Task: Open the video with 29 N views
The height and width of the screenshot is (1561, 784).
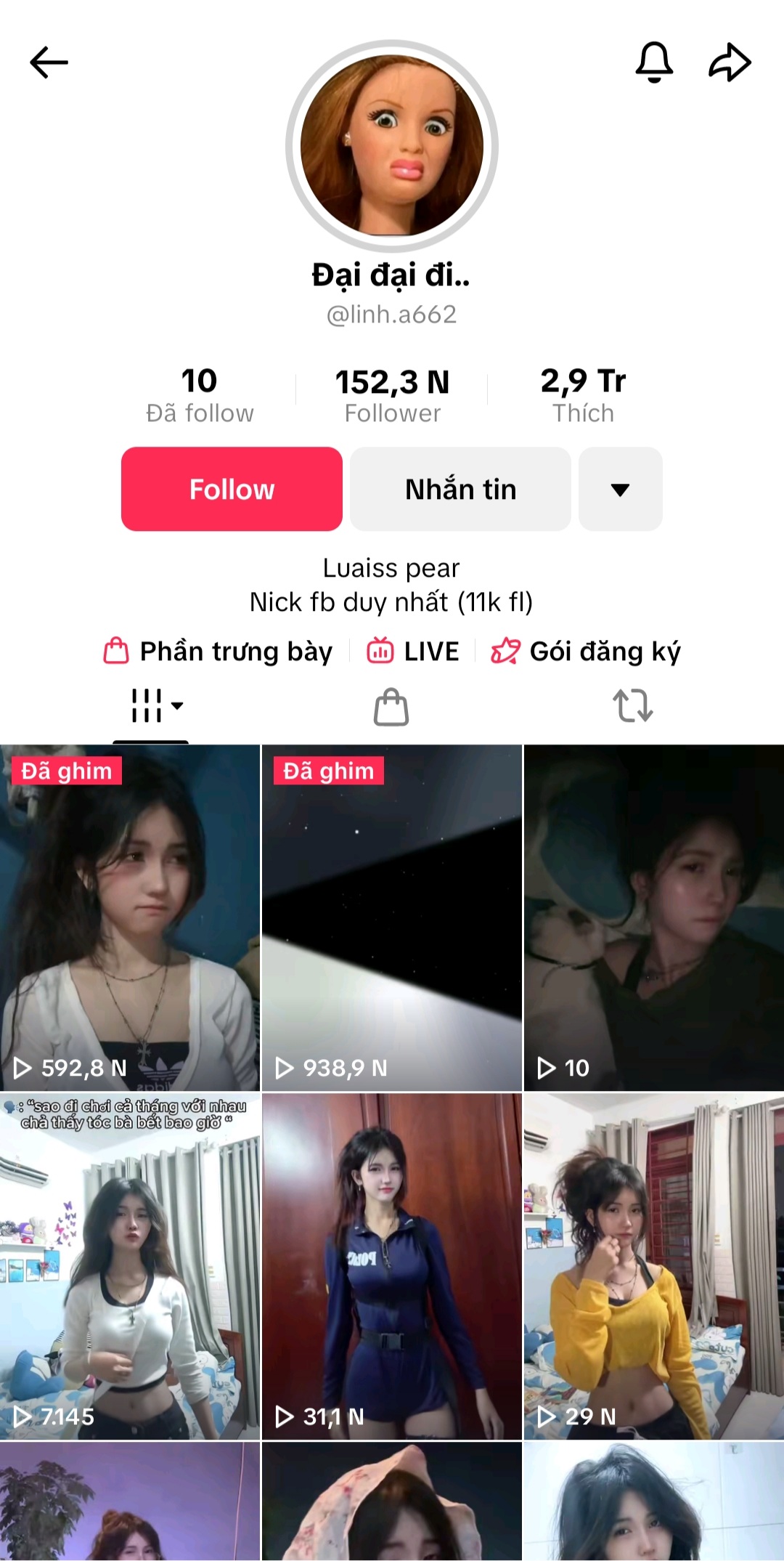Action: coord(653,1265)
